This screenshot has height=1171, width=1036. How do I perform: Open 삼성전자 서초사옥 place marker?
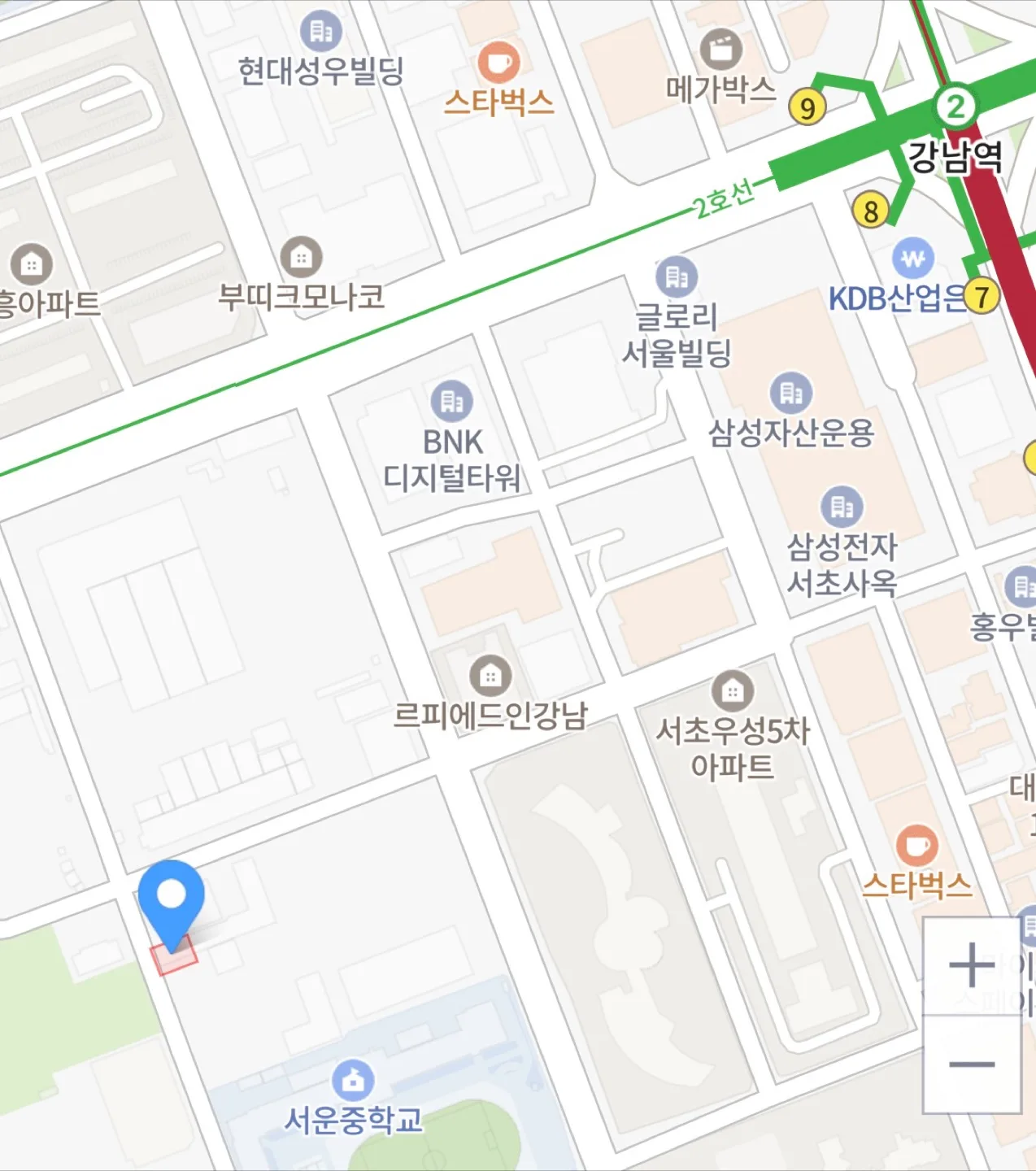click(x=842, y=507)
